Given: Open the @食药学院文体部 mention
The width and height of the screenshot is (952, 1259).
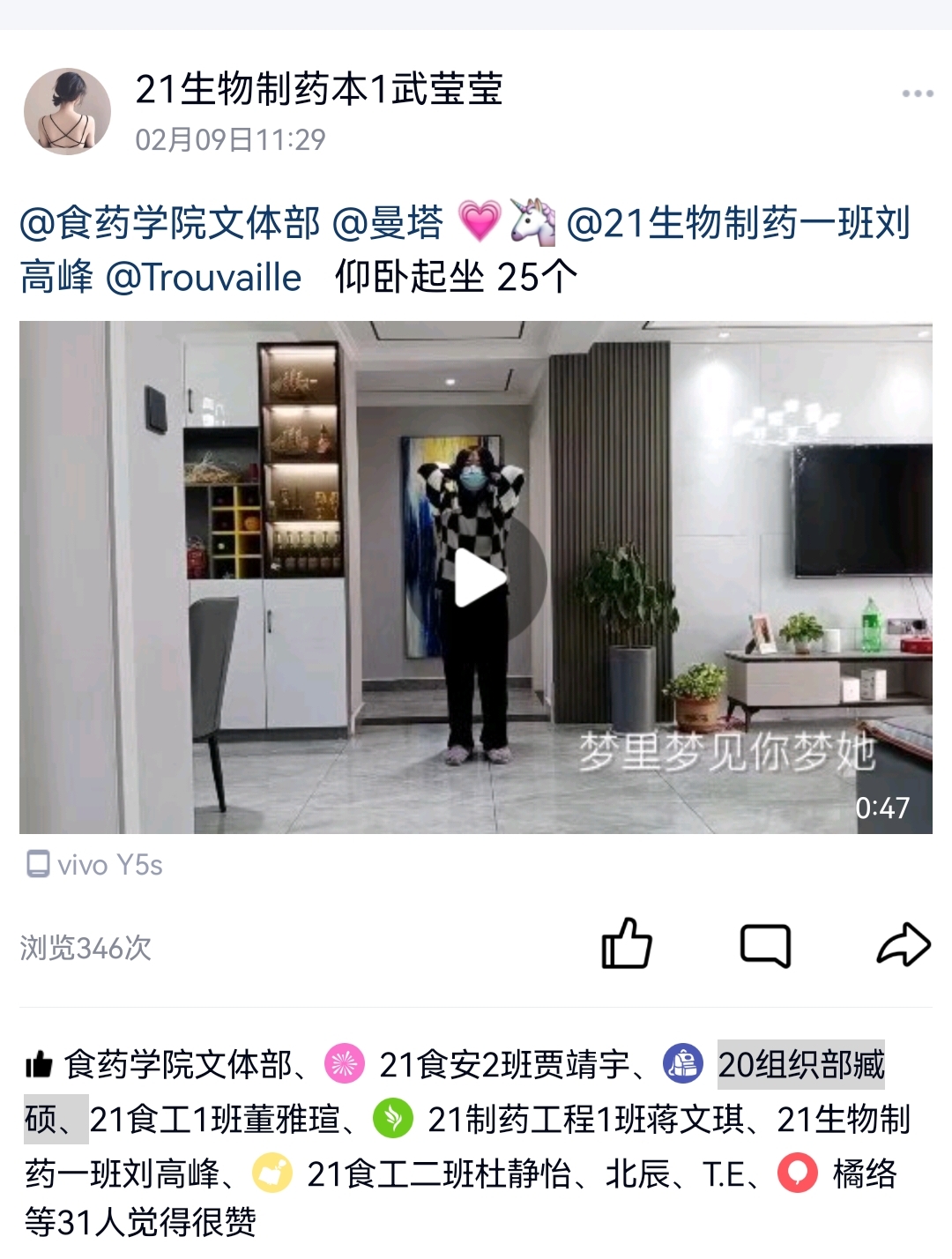Looking at the screenshot, I should 169,223.
